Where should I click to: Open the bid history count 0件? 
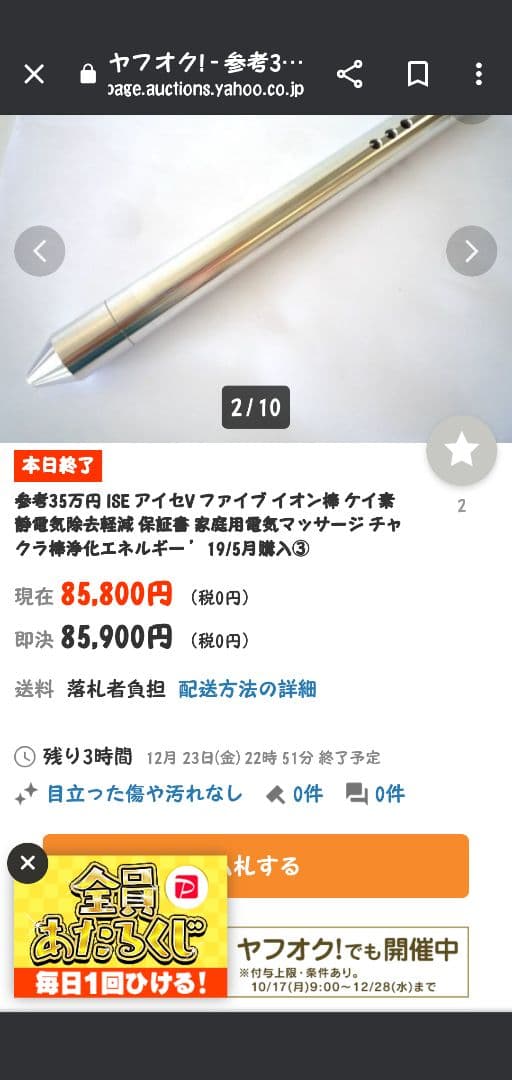tap(294, 794)
